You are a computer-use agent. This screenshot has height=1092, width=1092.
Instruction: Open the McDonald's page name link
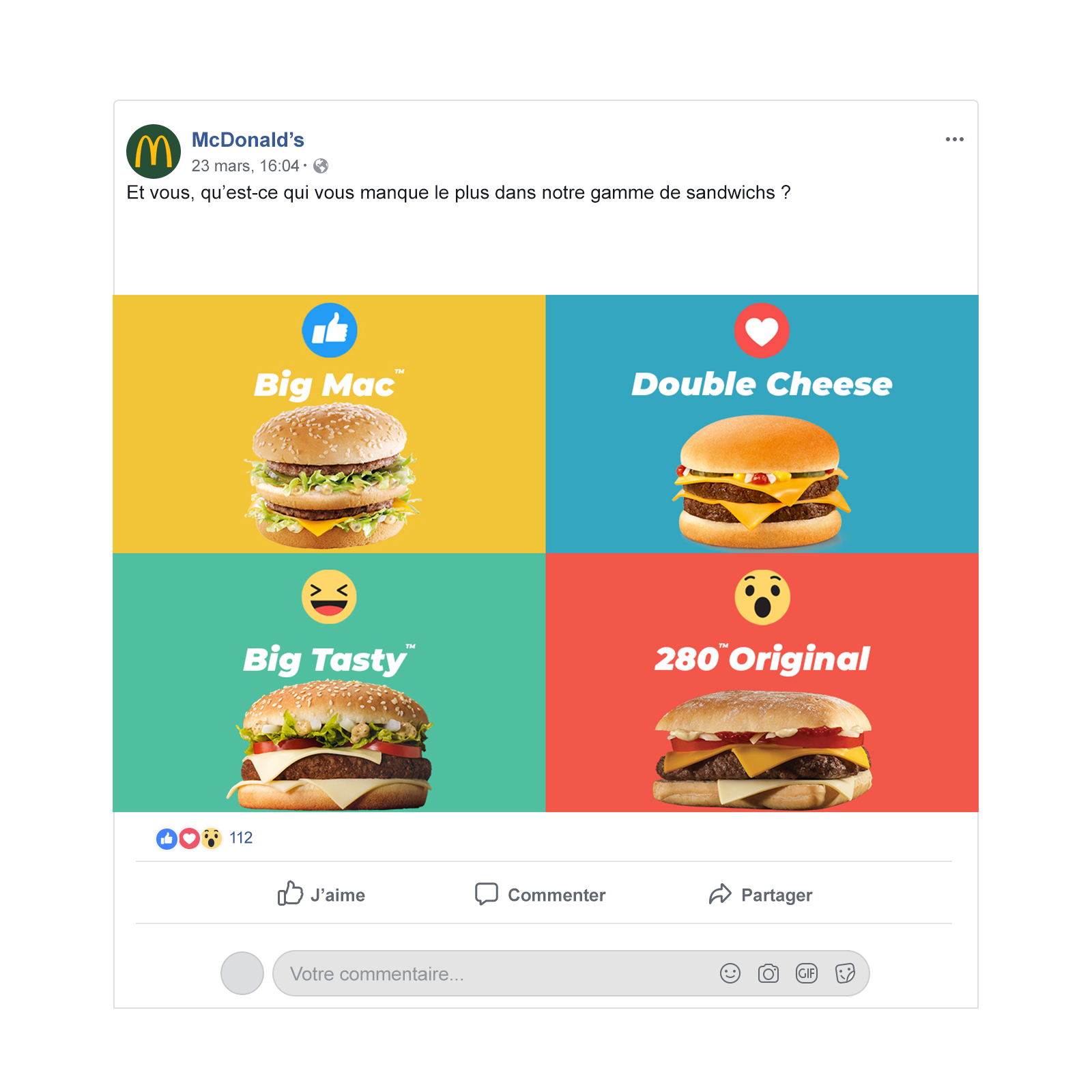click(x=248, y=140)
